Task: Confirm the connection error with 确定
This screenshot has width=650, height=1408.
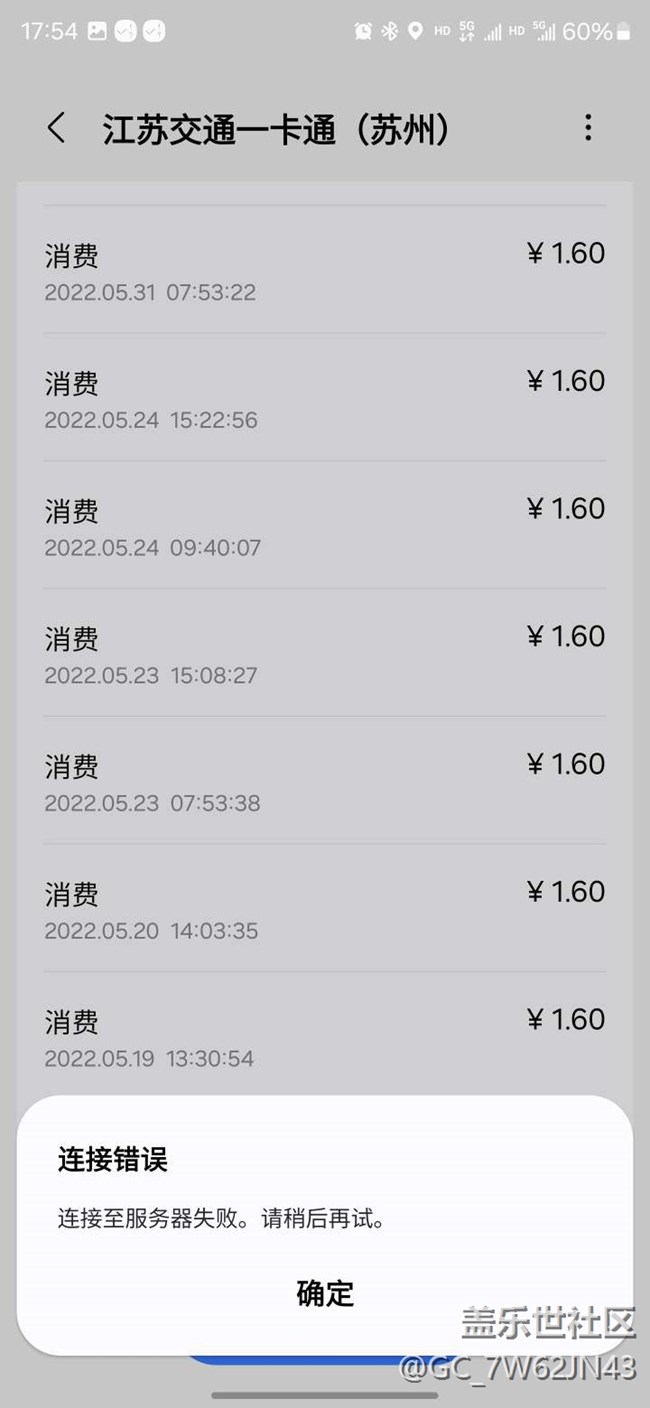Action: [325, 1293]
